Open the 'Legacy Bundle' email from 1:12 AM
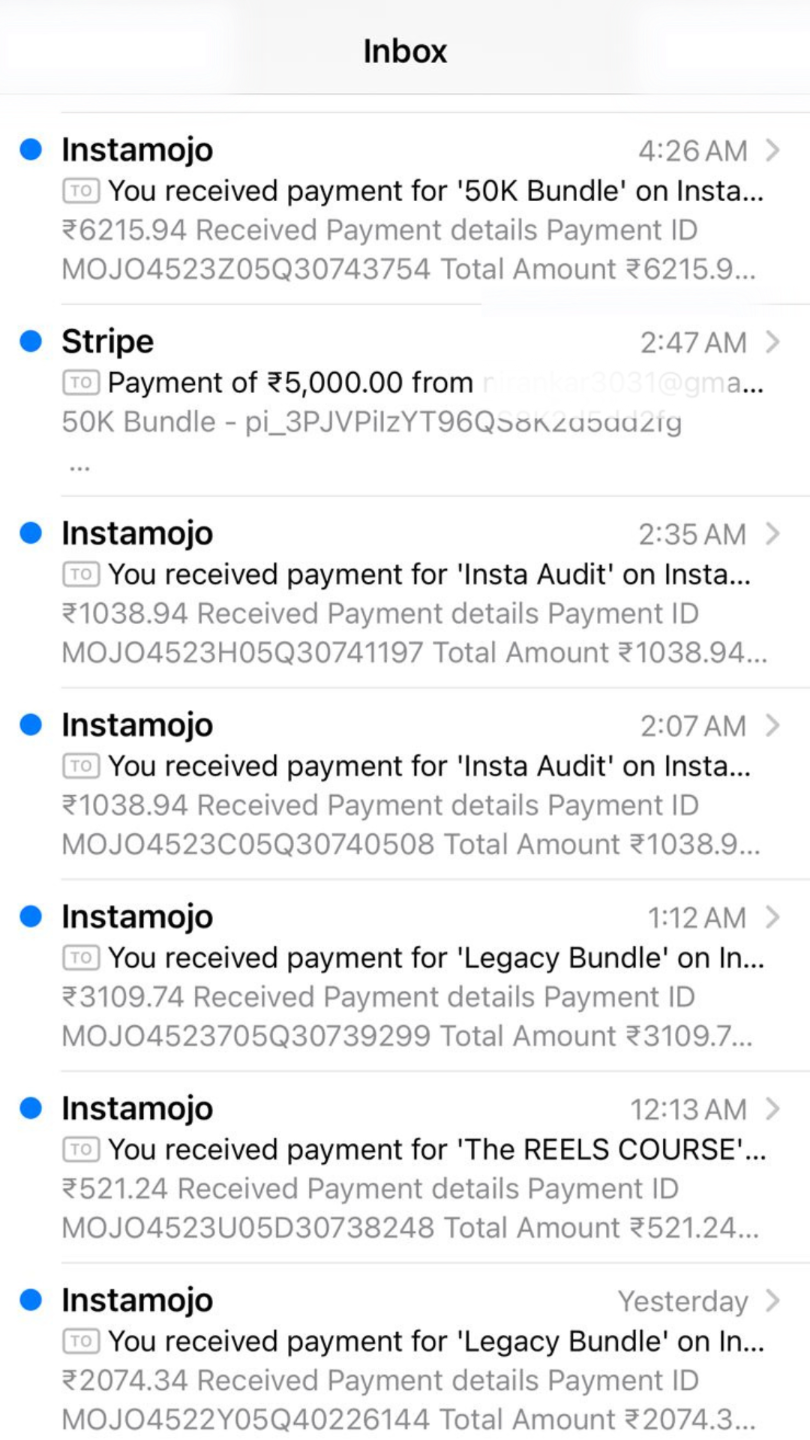810x1440 pixels. (410, 976)
